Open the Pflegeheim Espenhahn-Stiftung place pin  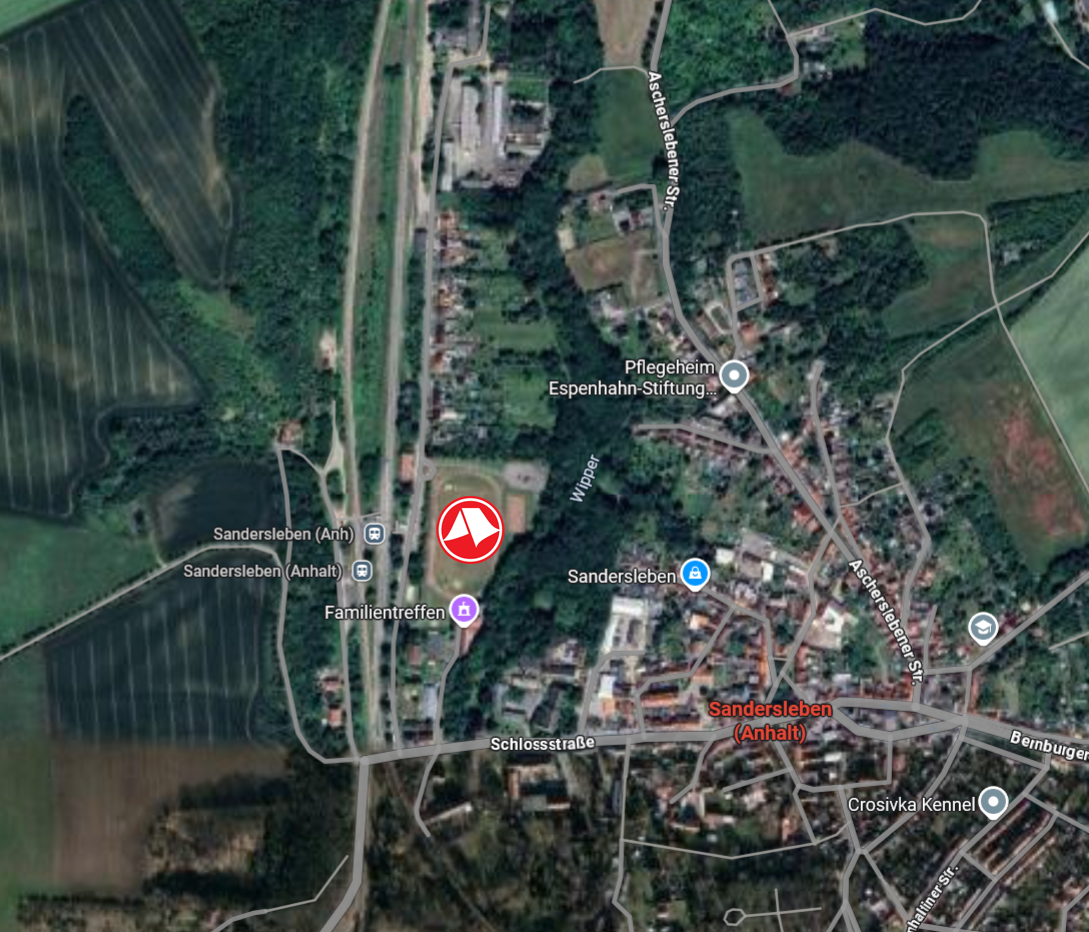click(x=735, y=377)
